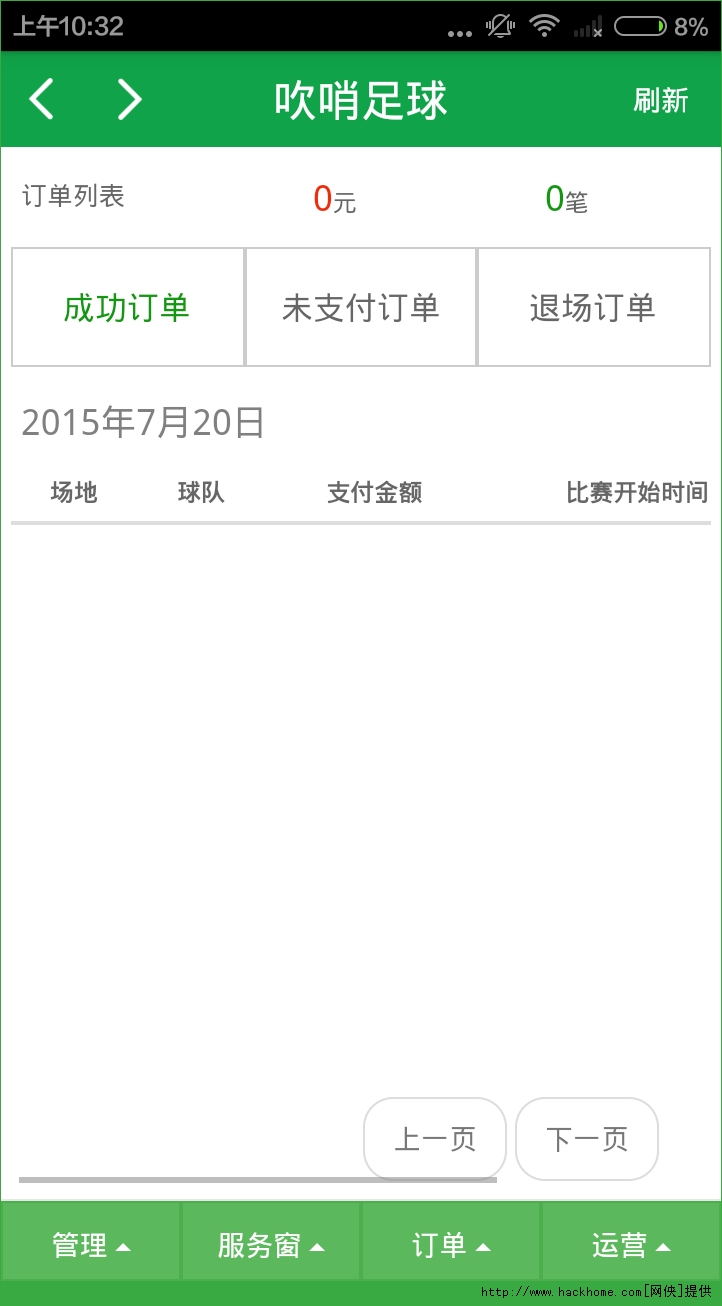Go forward with the right arrow

[x=129, y=100]
